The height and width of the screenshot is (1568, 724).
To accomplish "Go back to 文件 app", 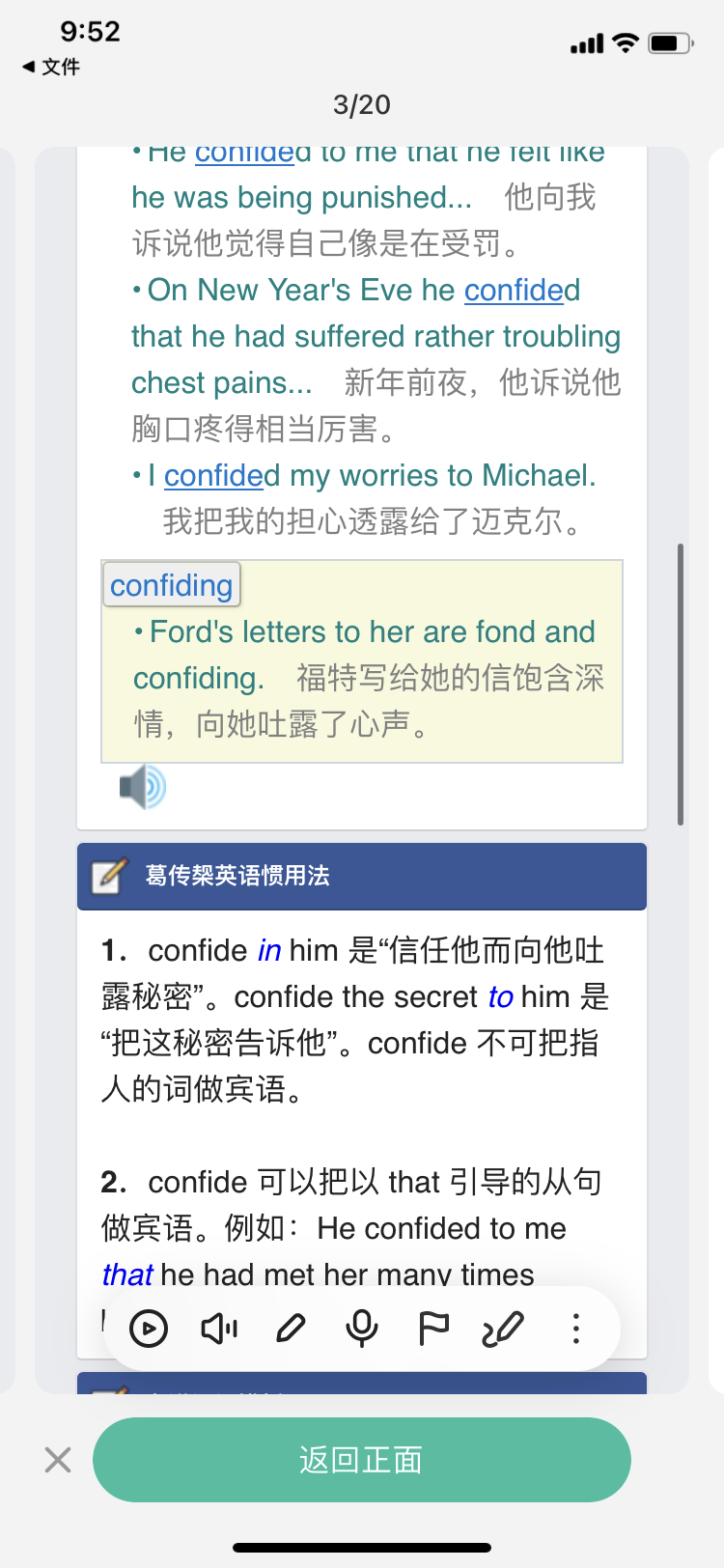I will coord(51,67).
